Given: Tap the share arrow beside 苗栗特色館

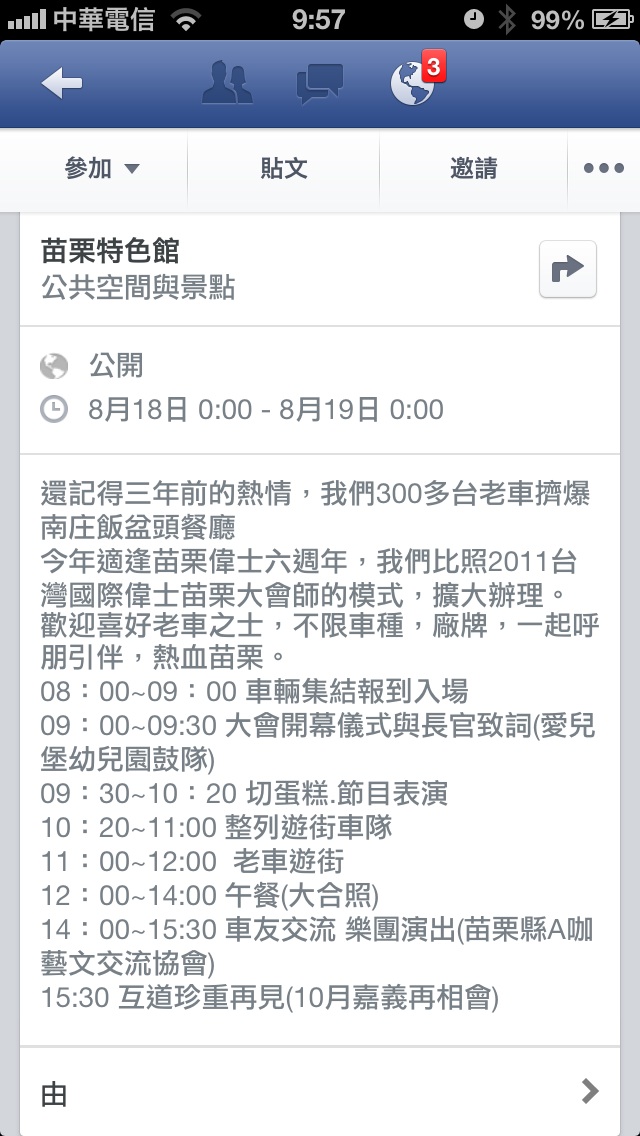Looking at the screenshot, I should coord(567,269).
